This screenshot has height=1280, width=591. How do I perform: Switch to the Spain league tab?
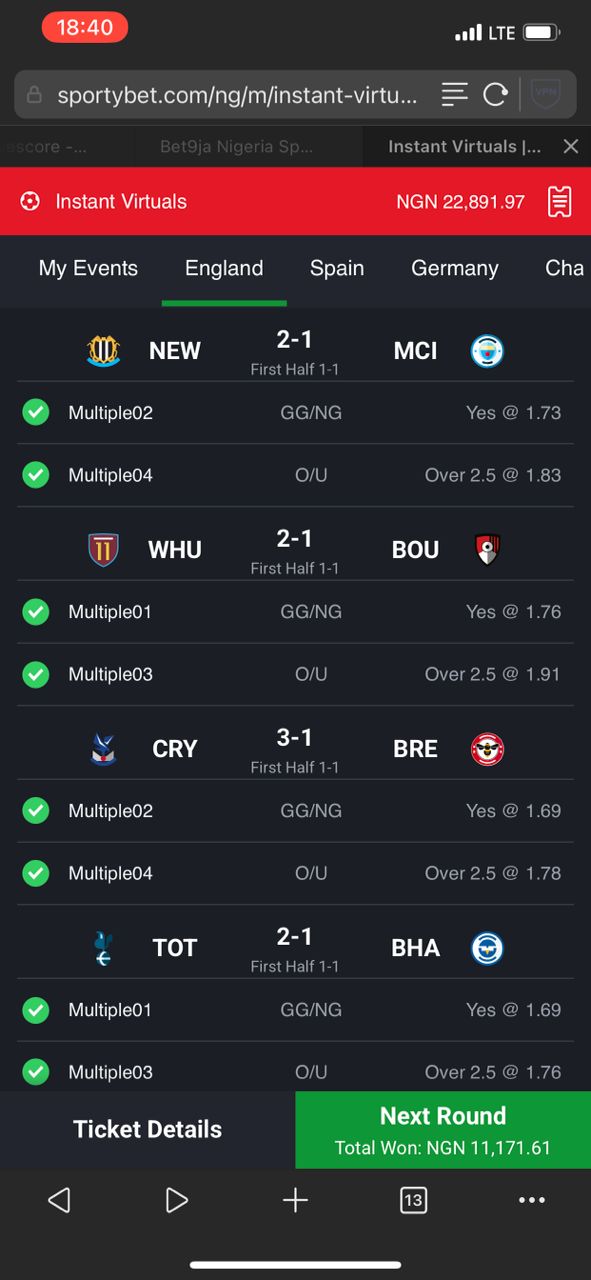(x=337, y=268)
